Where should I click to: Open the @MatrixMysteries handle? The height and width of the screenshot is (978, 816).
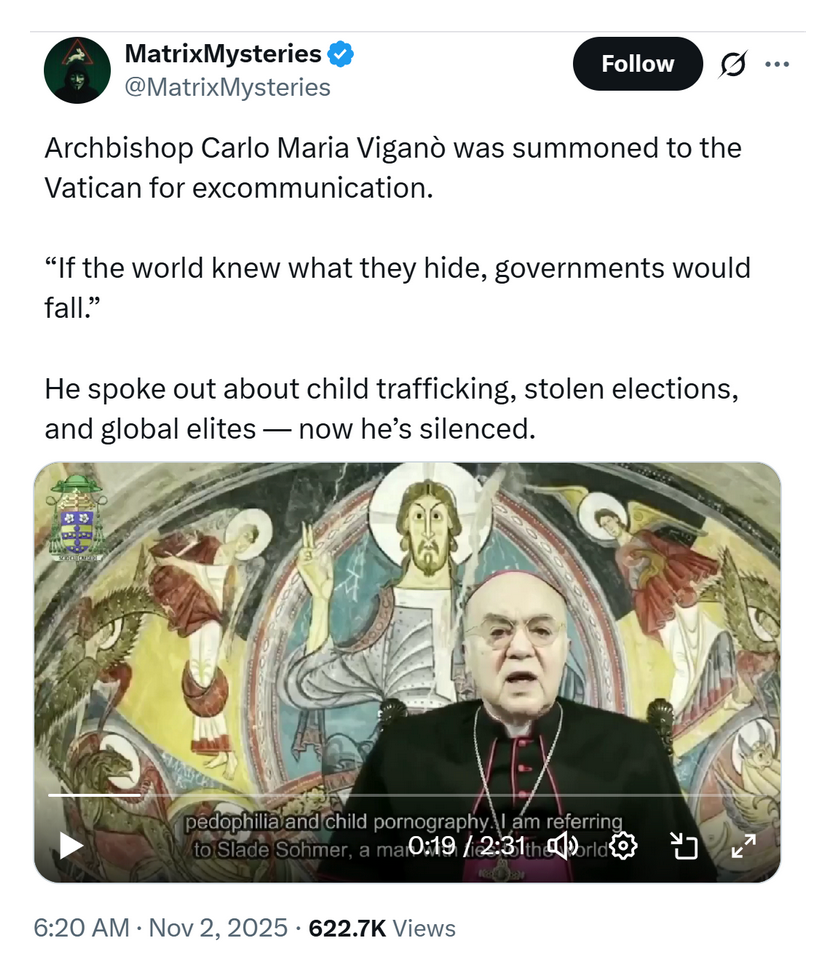click(x=226, y=88)
